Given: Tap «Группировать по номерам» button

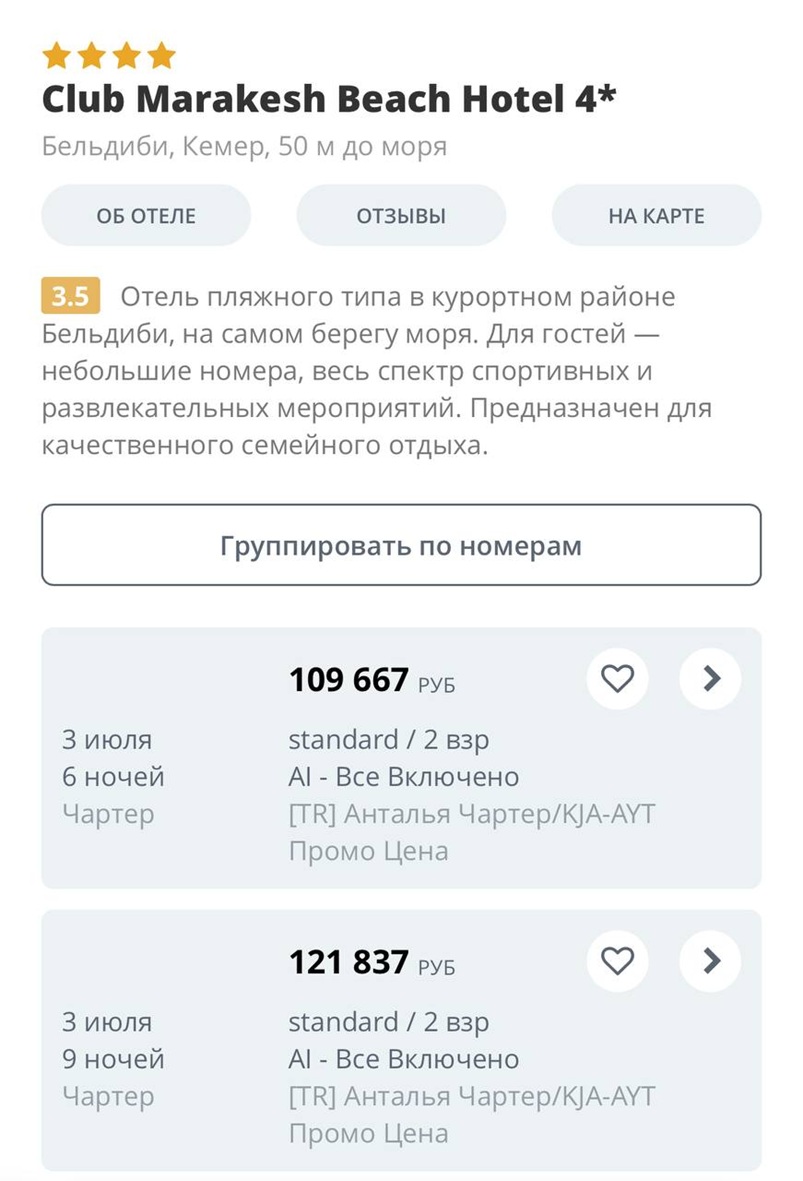Looking at the screenshot, I should click(x=401, y=546).
